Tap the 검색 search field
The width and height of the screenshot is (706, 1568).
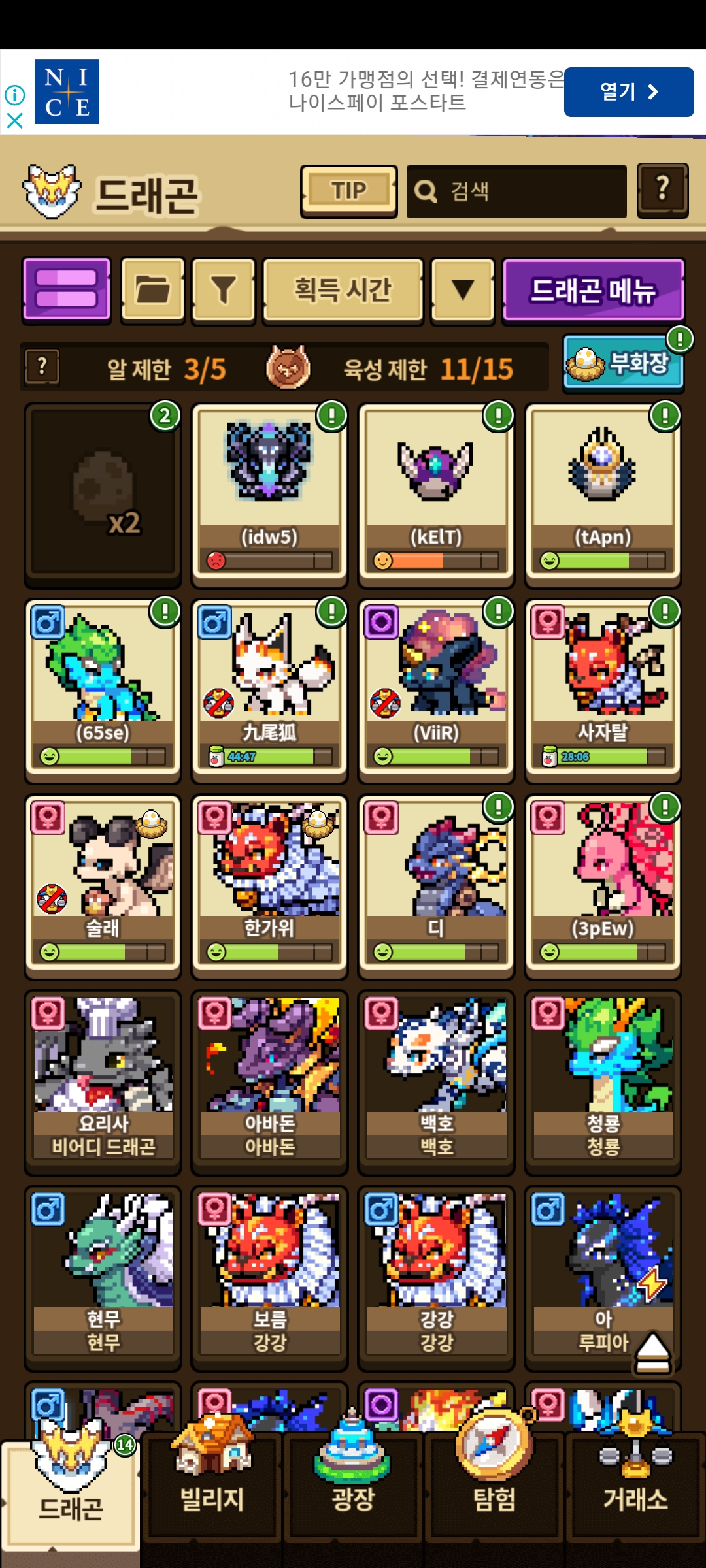point(516,191)
